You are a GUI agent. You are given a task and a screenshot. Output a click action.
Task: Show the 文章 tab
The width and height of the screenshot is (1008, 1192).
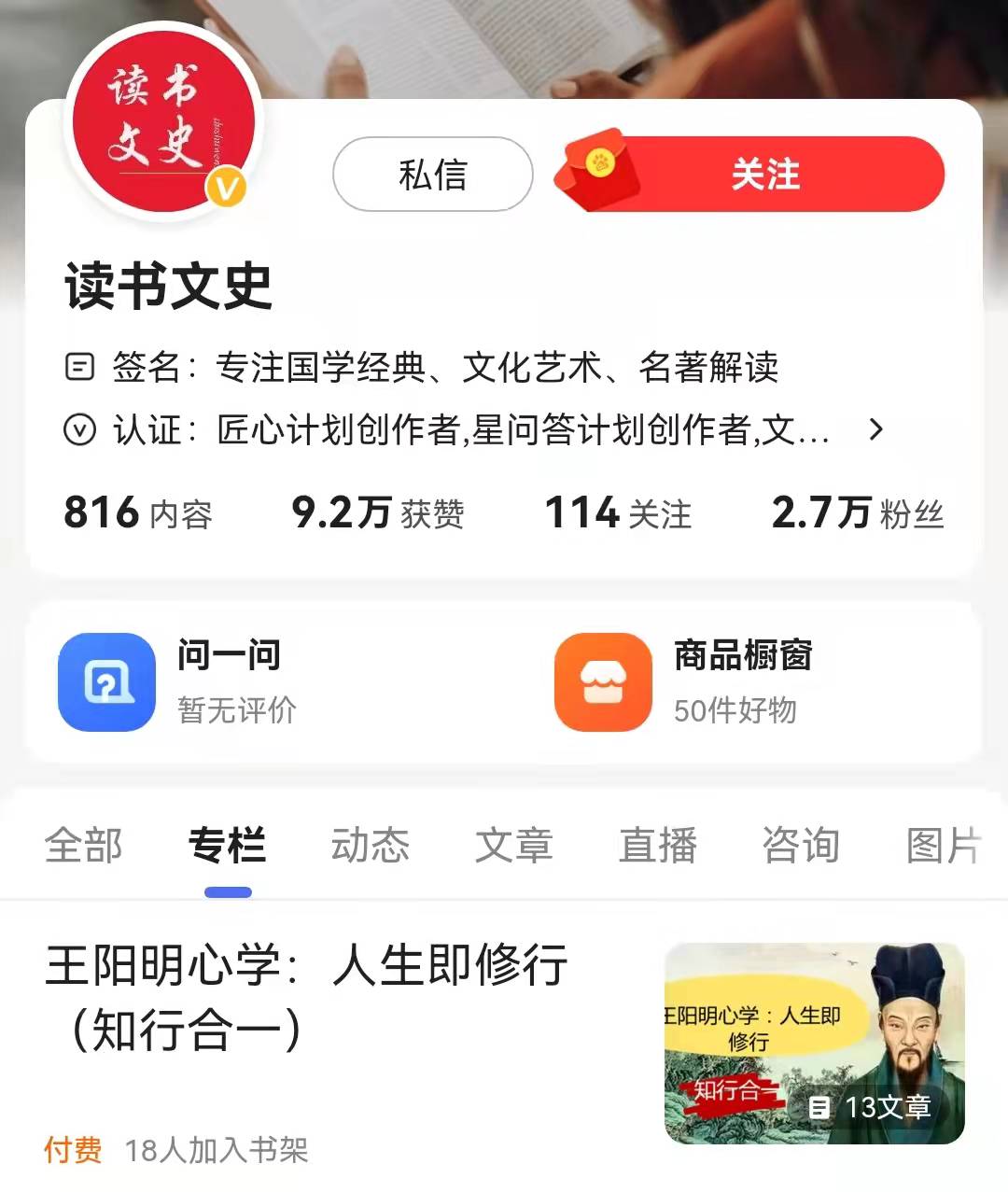click(514, 846)
